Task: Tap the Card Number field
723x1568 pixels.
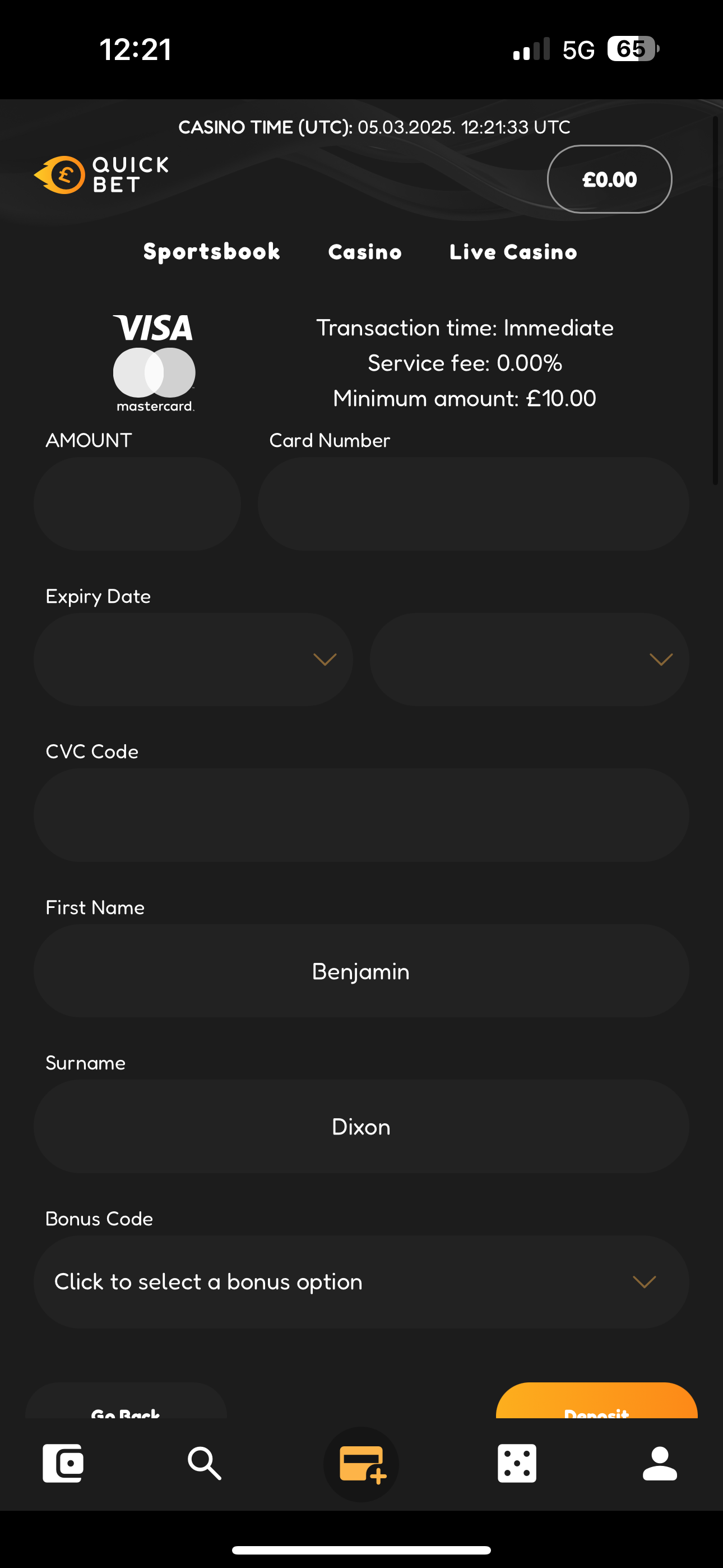Action: [473, 504]
